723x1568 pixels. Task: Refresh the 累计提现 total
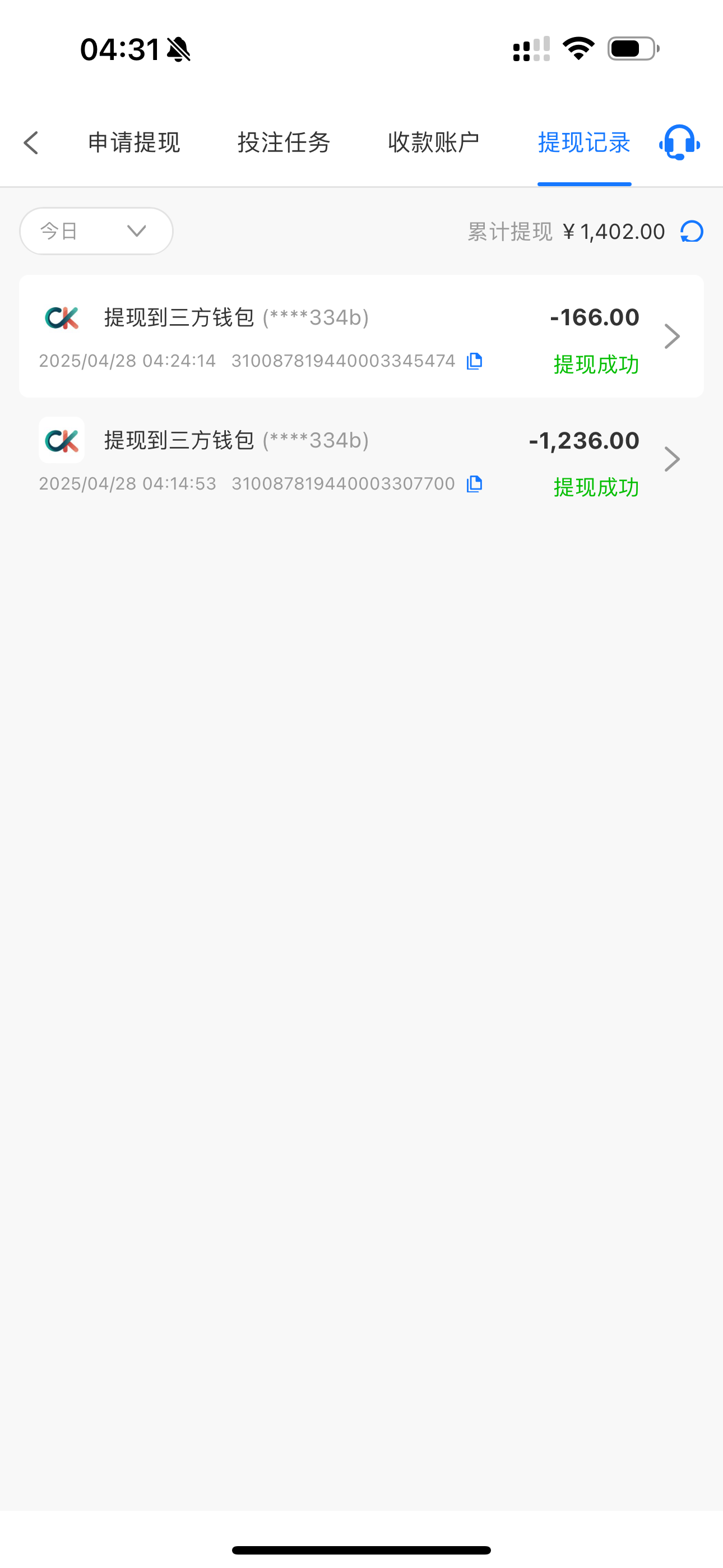692,232
